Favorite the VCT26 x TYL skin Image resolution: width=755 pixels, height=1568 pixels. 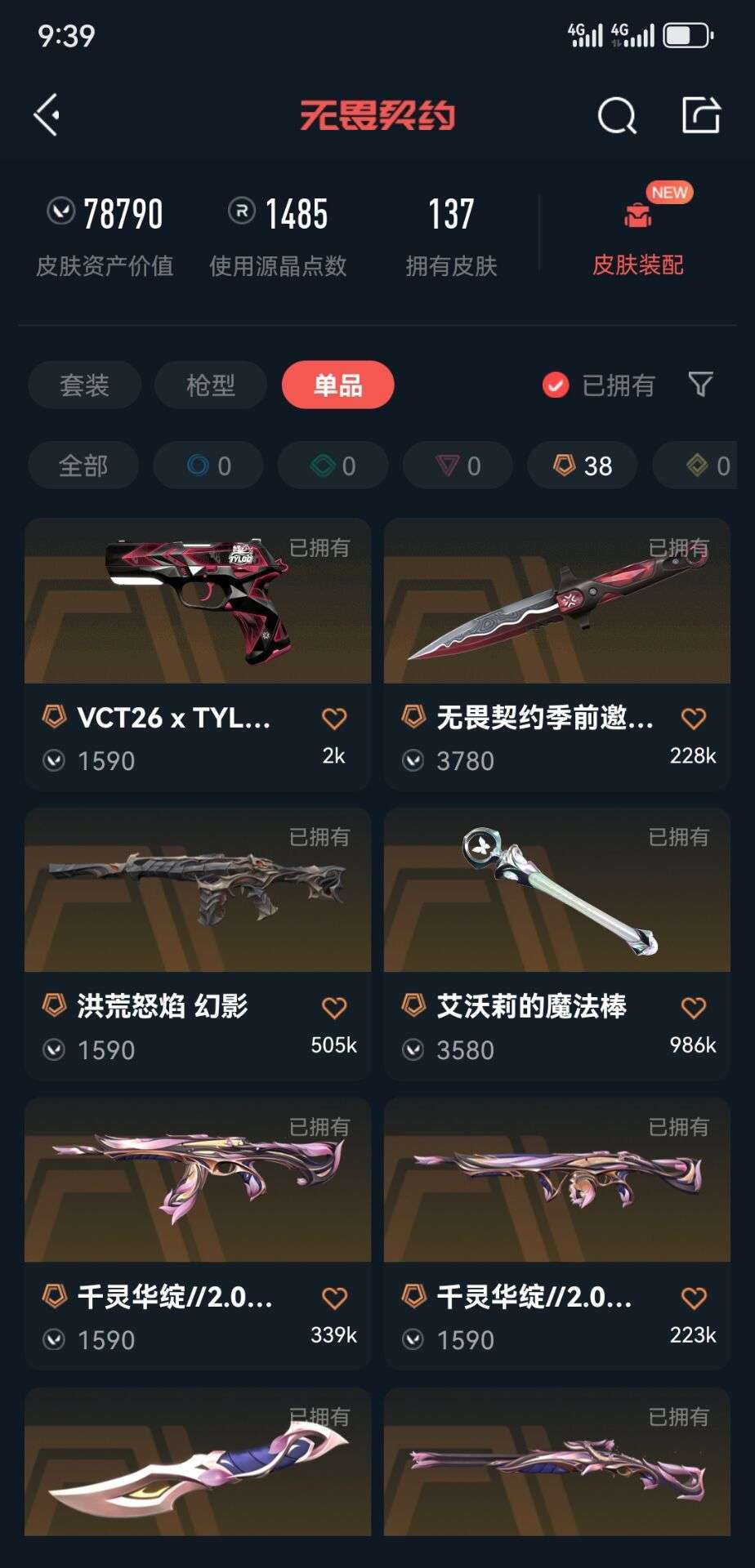333,719
